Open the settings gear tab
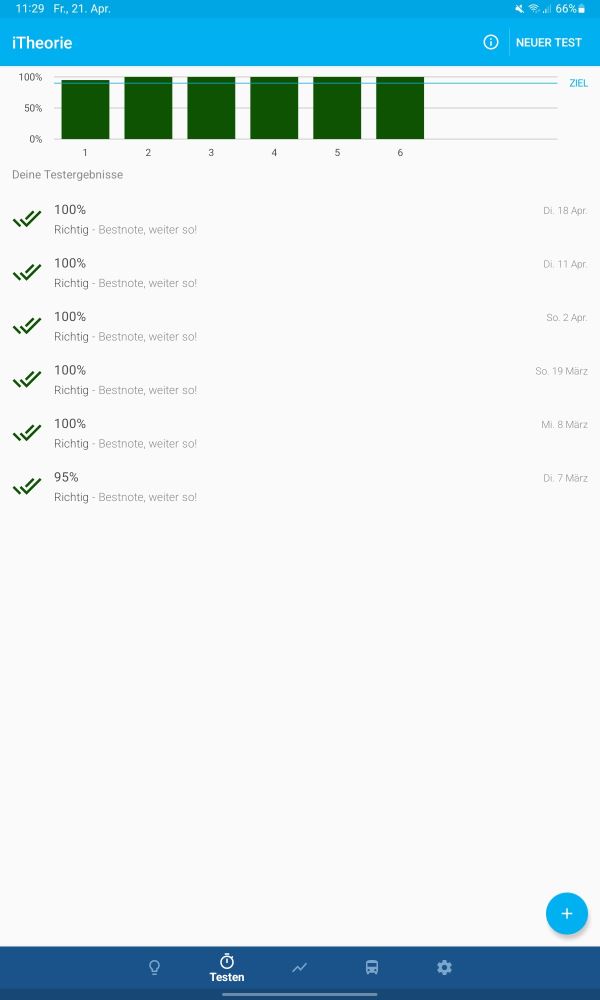Image resolution: width=600 pixels, height=1000 pixels. tap(444, 967)
